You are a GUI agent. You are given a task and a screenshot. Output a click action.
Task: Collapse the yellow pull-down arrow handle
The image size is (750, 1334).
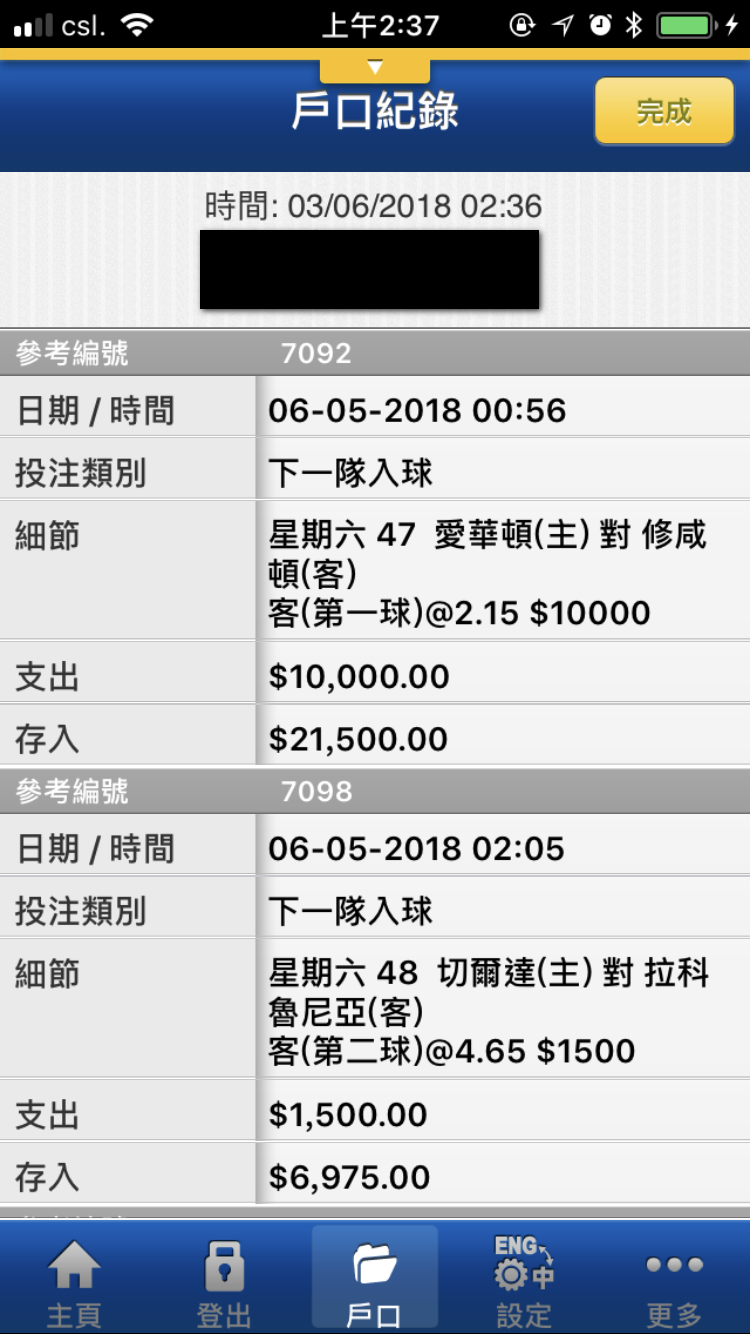[x=375, y=68]
